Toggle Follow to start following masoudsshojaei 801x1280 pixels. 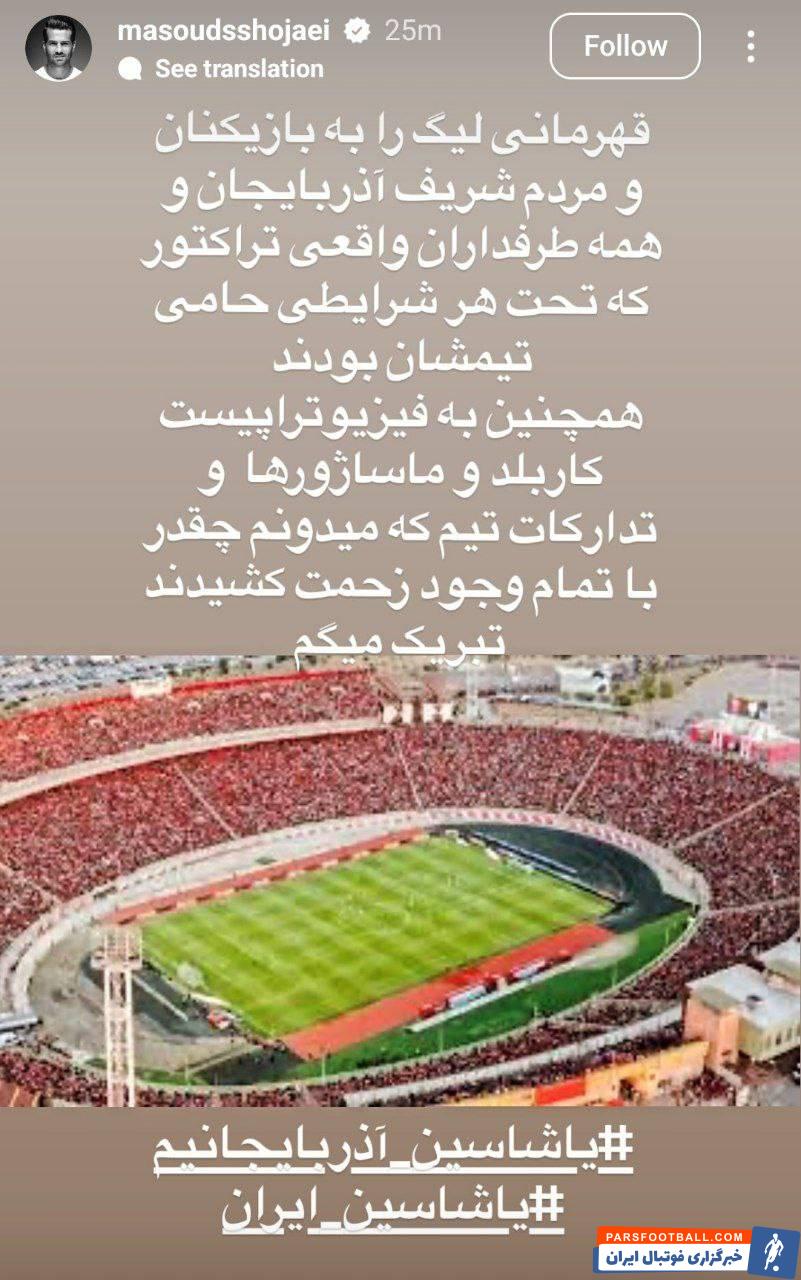[x=624, y=46]
